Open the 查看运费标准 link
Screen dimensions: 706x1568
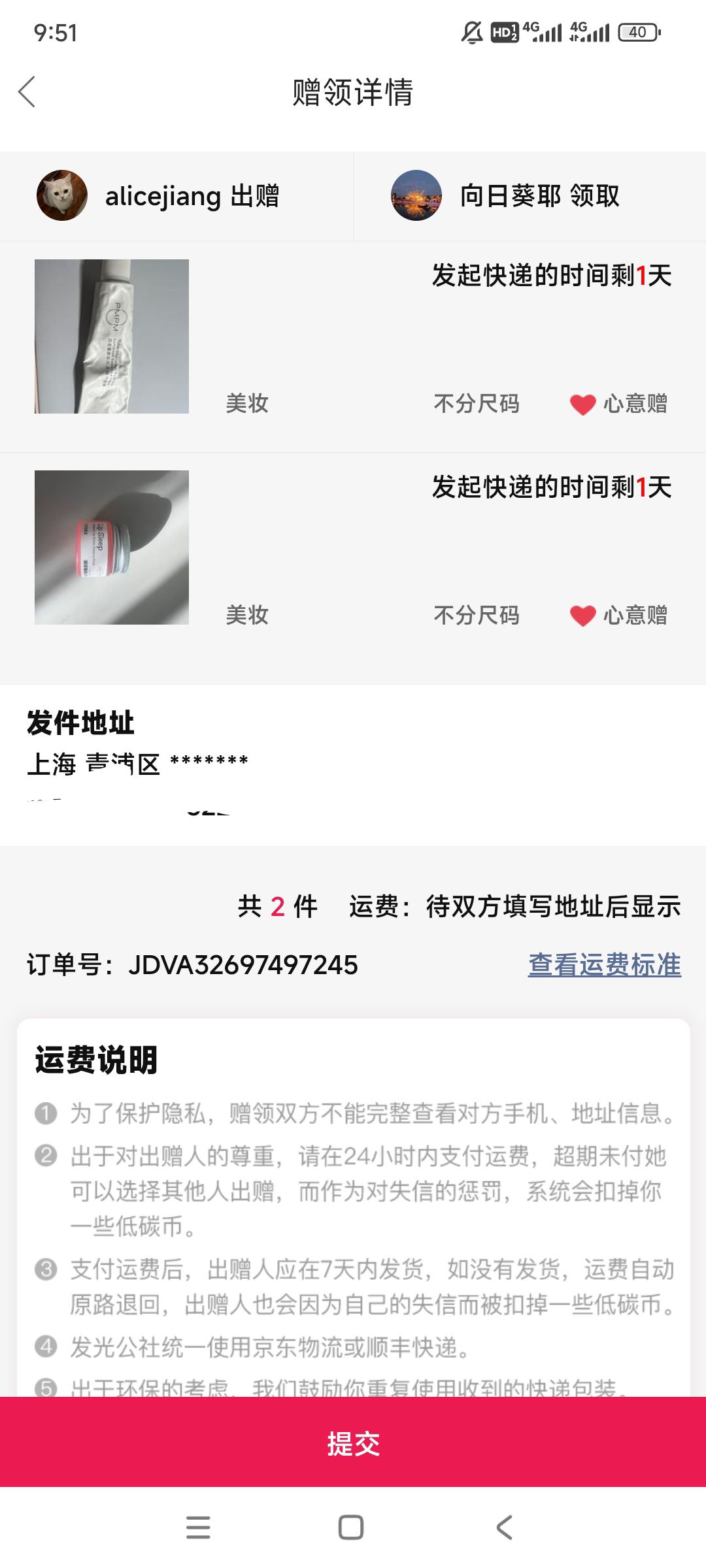coord(605,965)
